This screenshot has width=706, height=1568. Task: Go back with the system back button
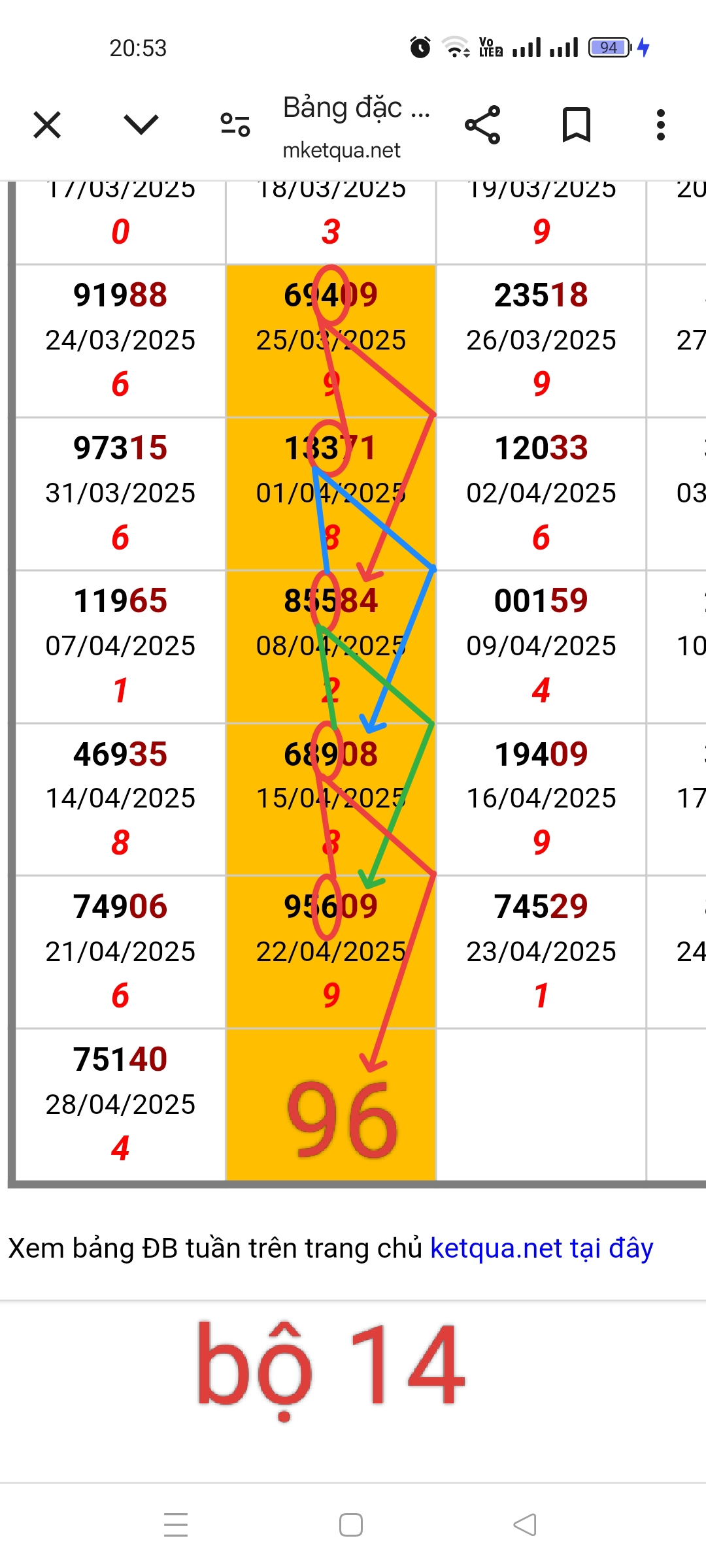point(525,1525)
